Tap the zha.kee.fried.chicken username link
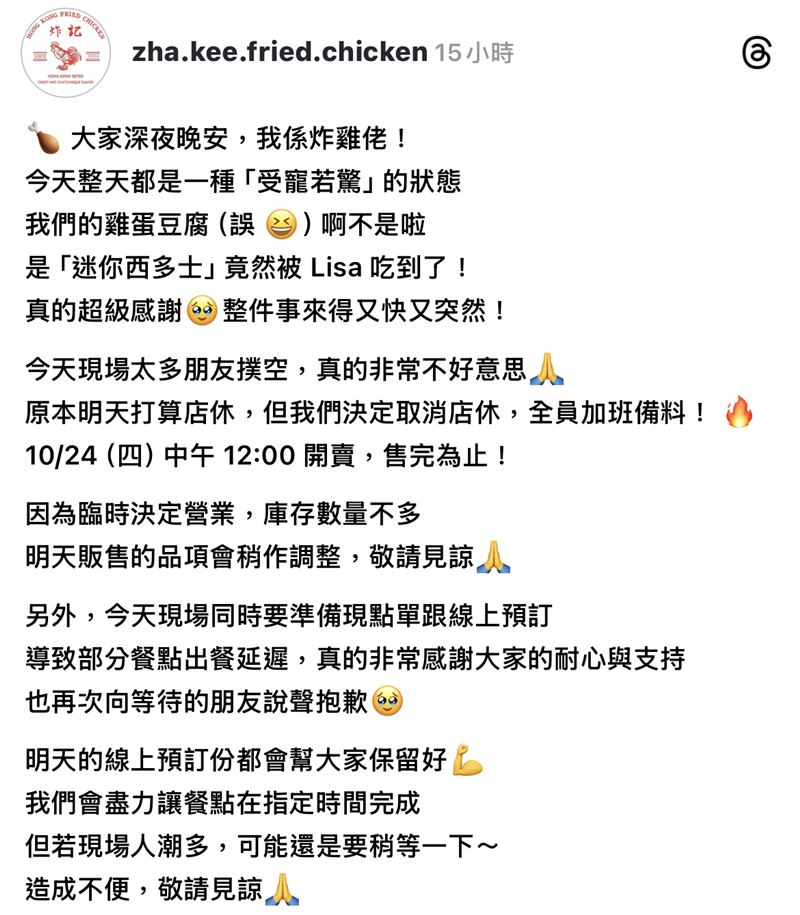The width and height of the screenshot is (800, 915). [x=279, y=53]
